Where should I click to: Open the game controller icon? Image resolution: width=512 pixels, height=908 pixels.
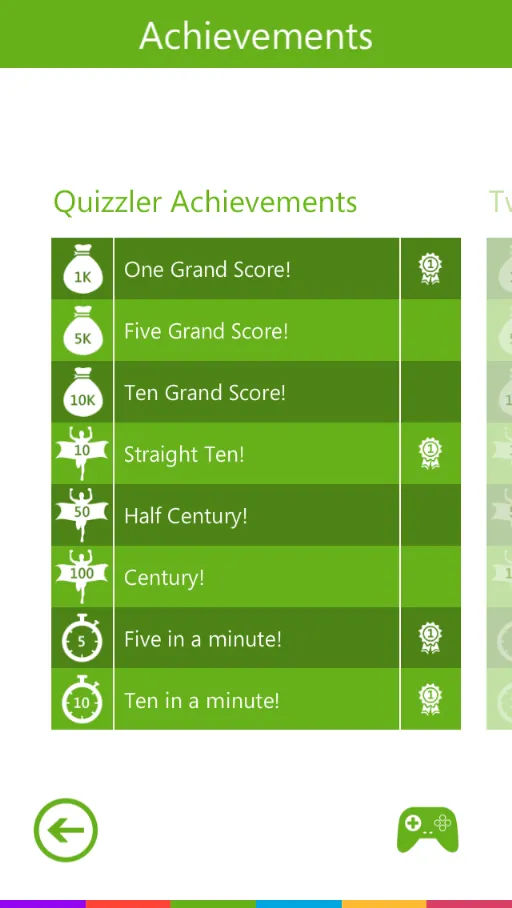coord(427,830)
